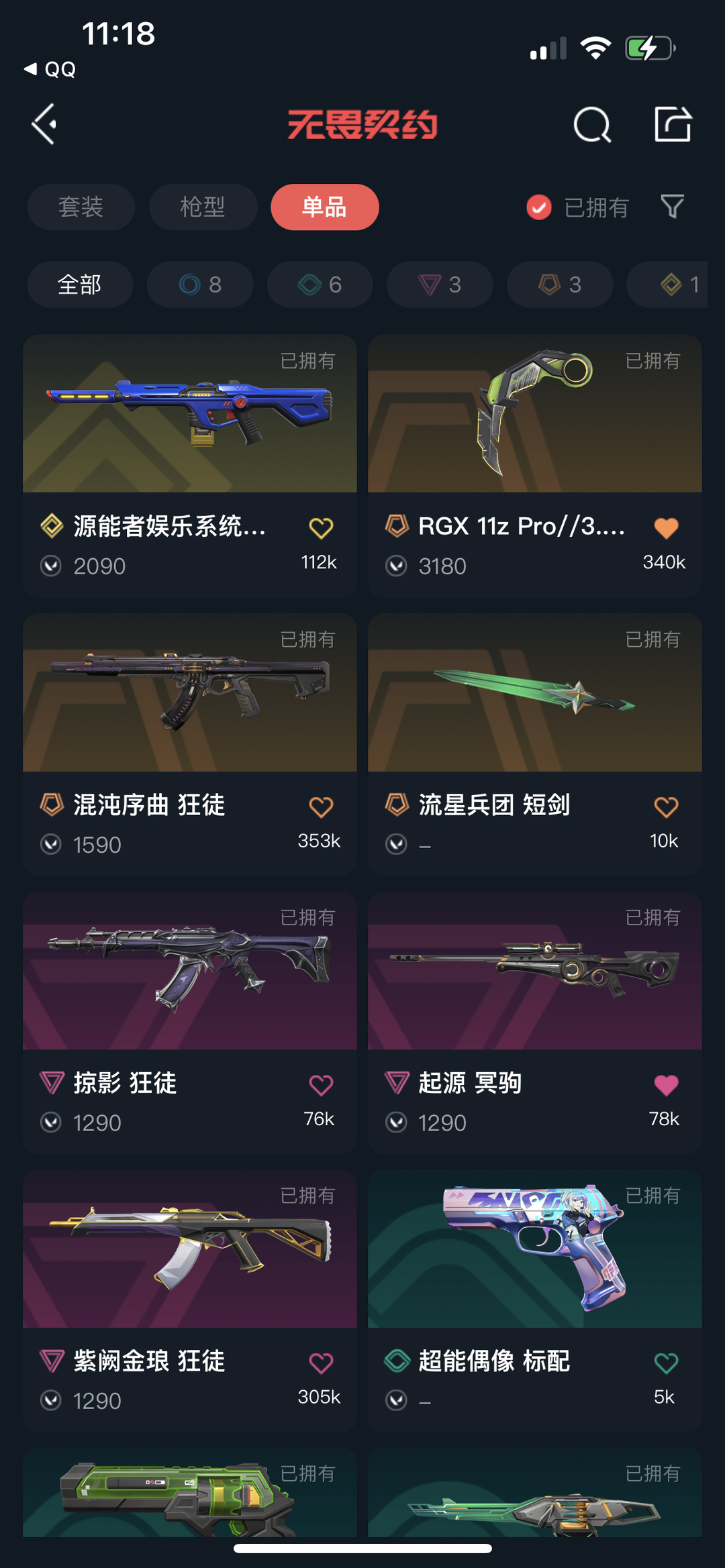
Task: Filter by pink tier chip showing 3
Action: point(440,284)
